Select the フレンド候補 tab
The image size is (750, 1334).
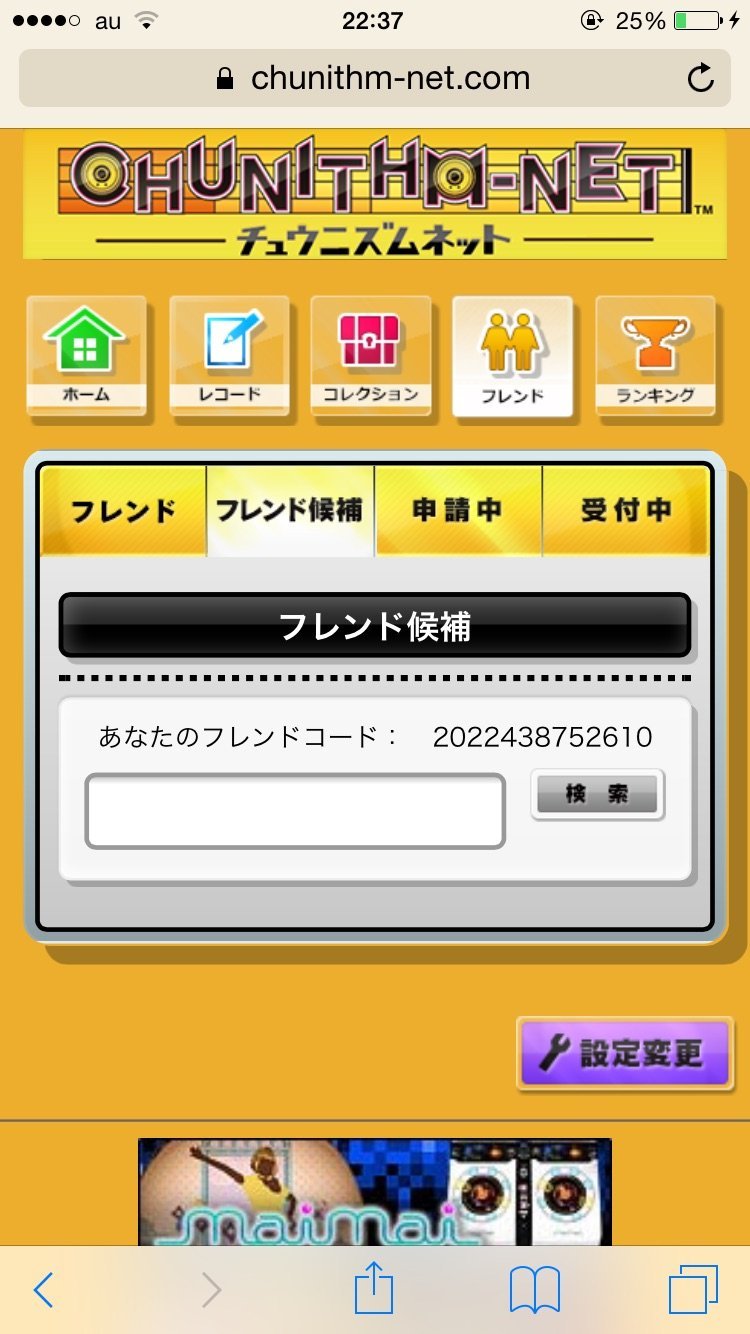coord(290,510)
